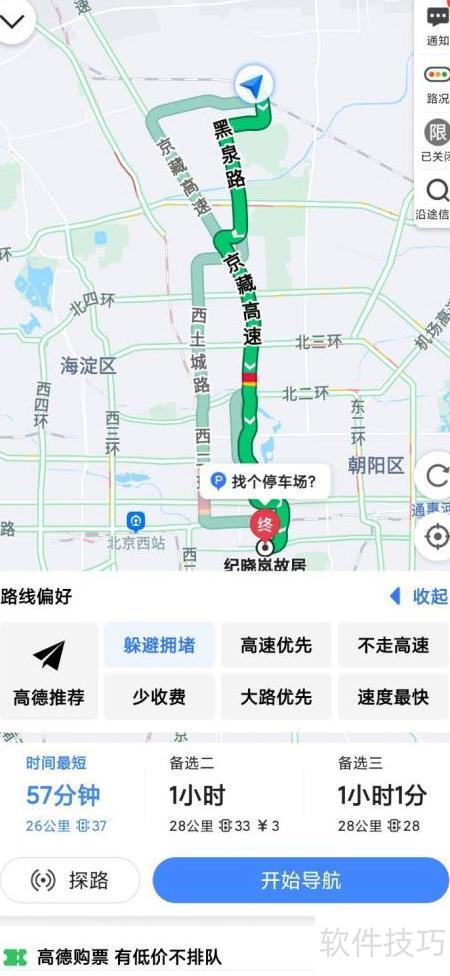This screenshot has width=450, height=976.
Task: Tap 开始导航 to start navigation
Action: pos(301,880)
